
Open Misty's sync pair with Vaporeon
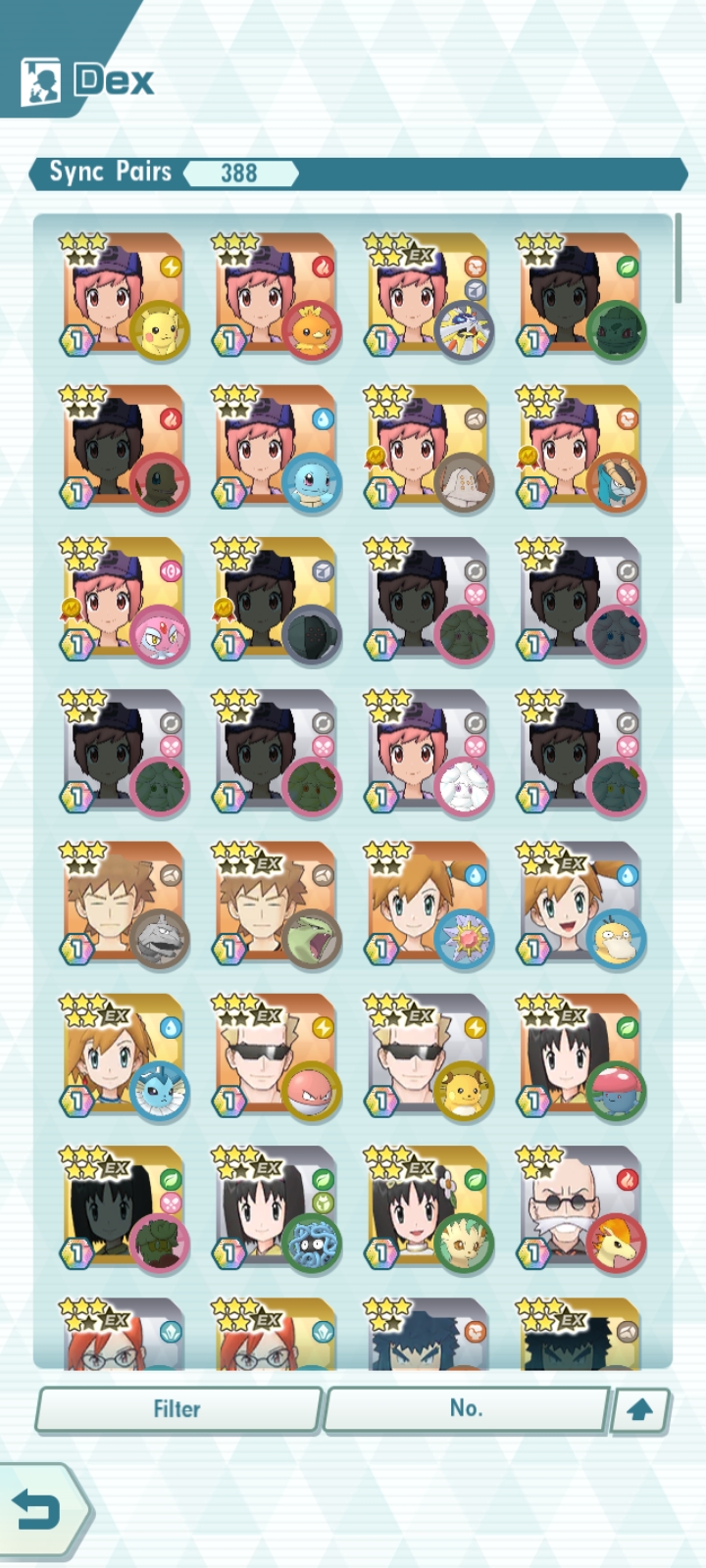click(125, 1055)
